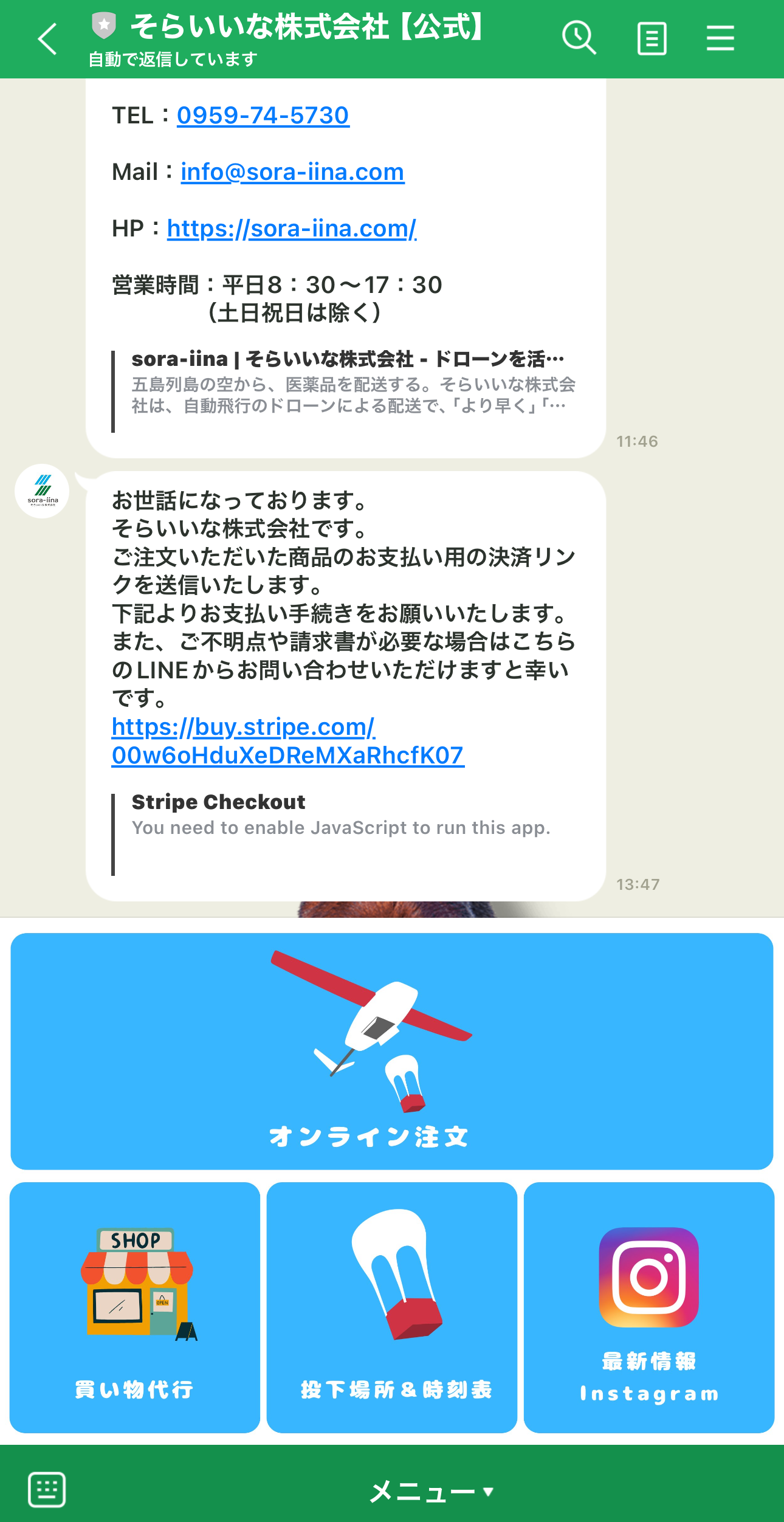Open the https://sora-iina.com/ homepage link
The height and width of the screenshot is (1522, 784).
292,229
